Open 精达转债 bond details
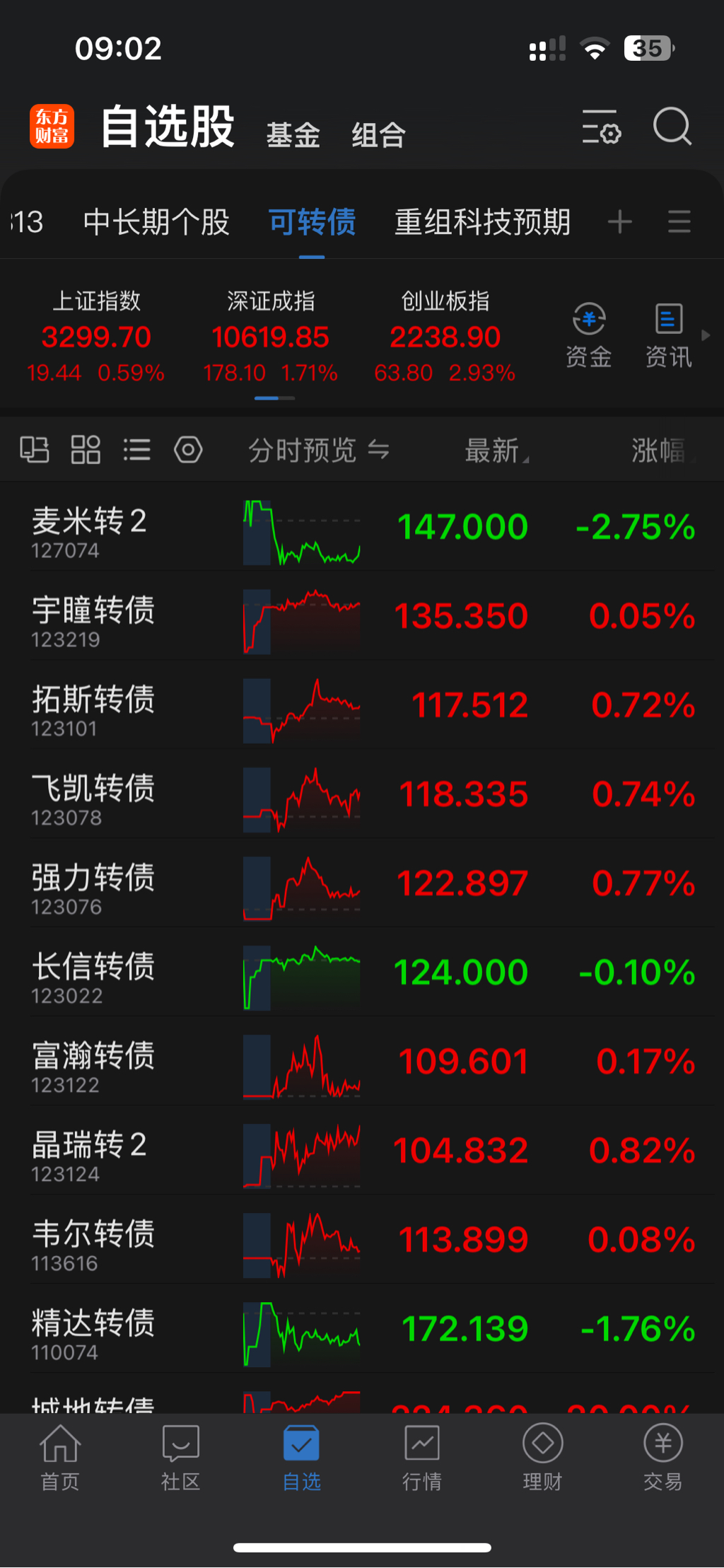 (93, 1332)
